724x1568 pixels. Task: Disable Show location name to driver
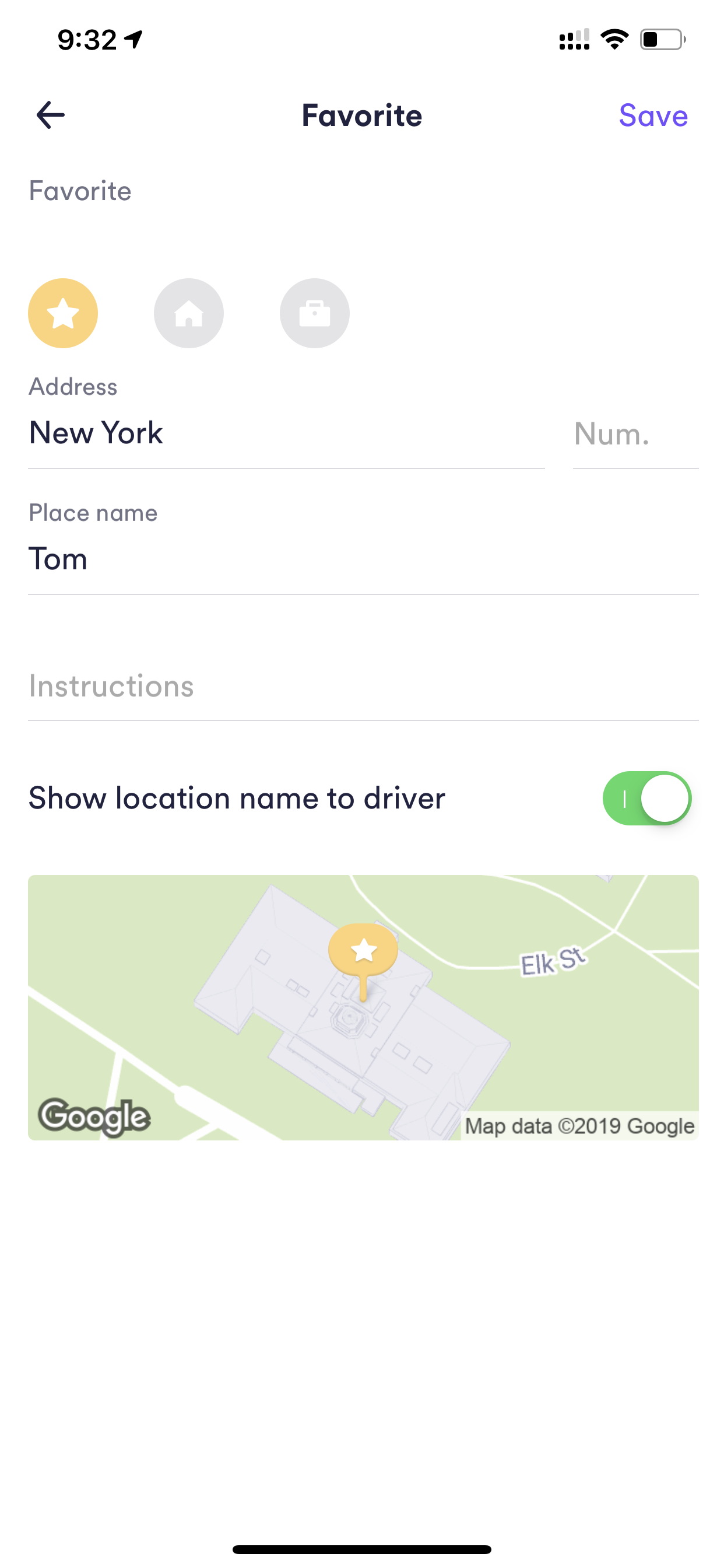646,798
